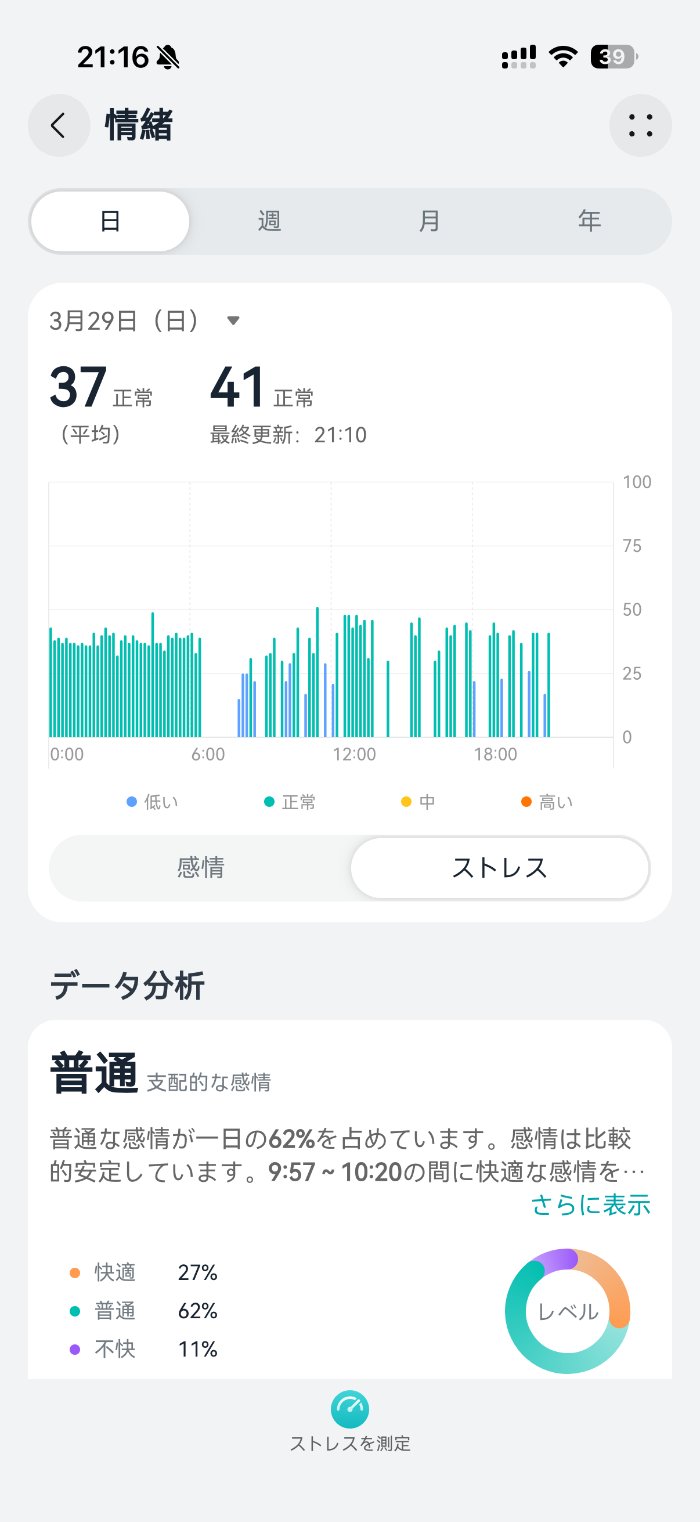Viewport: 700px width, 1522px height.
Task: Expand analysis with さらに表示
Action: (590, 1205)
